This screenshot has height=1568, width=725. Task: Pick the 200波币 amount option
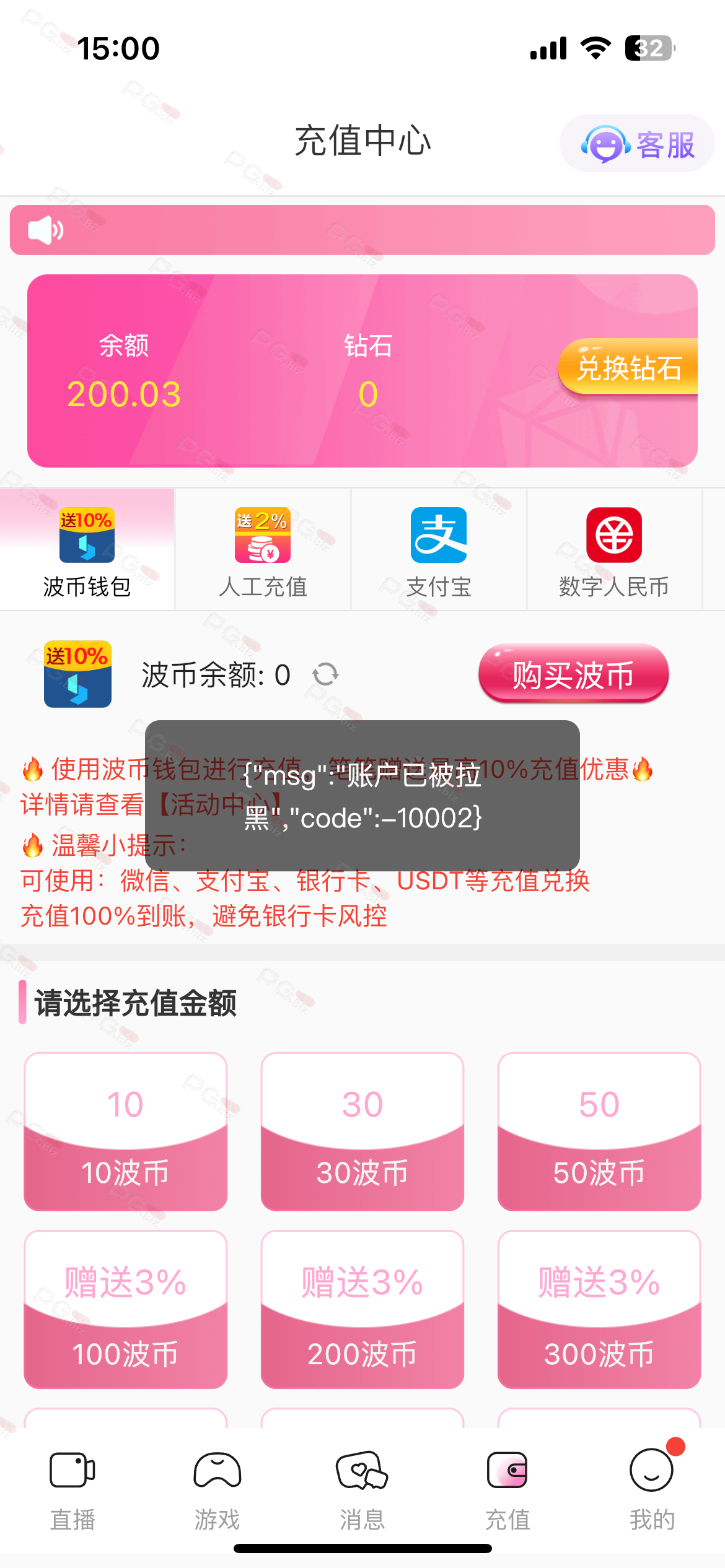pos(362,1310)
